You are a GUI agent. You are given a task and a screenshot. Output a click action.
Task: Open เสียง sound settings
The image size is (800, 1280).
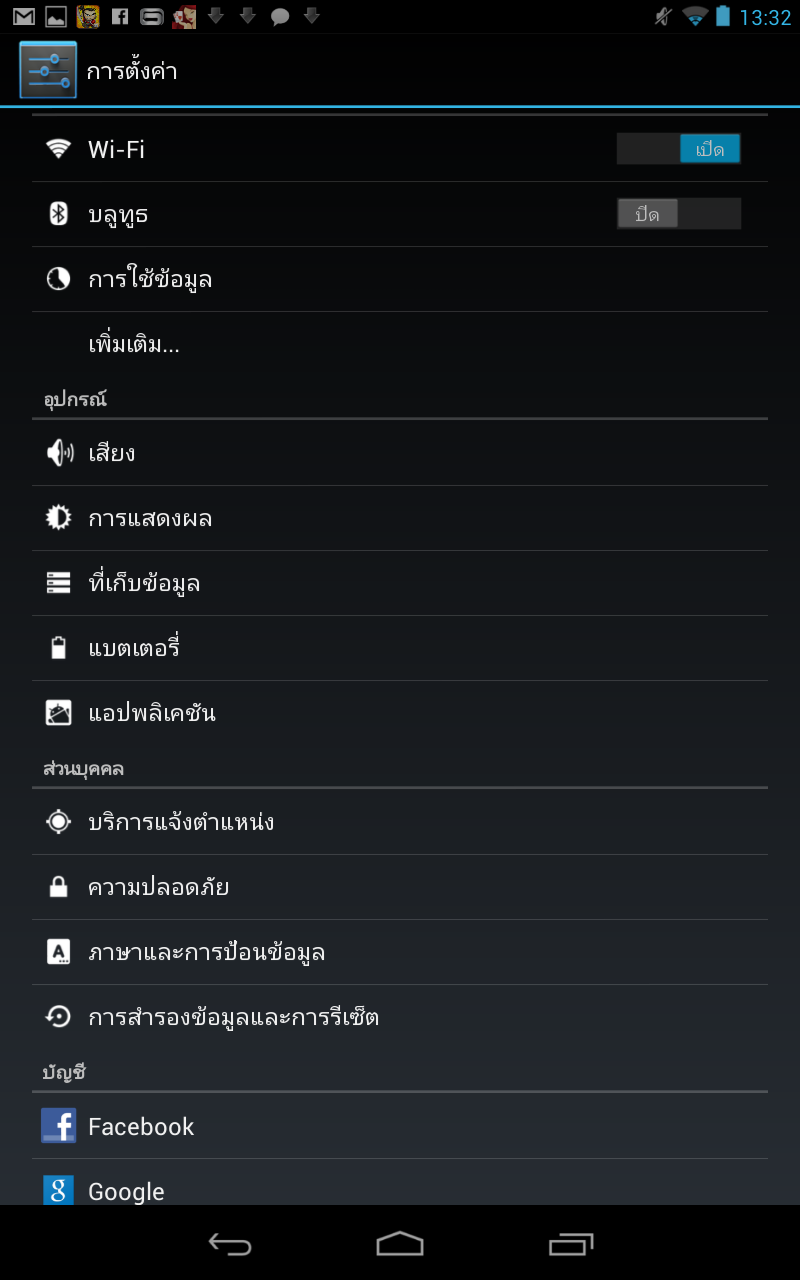tap(400, 453)
